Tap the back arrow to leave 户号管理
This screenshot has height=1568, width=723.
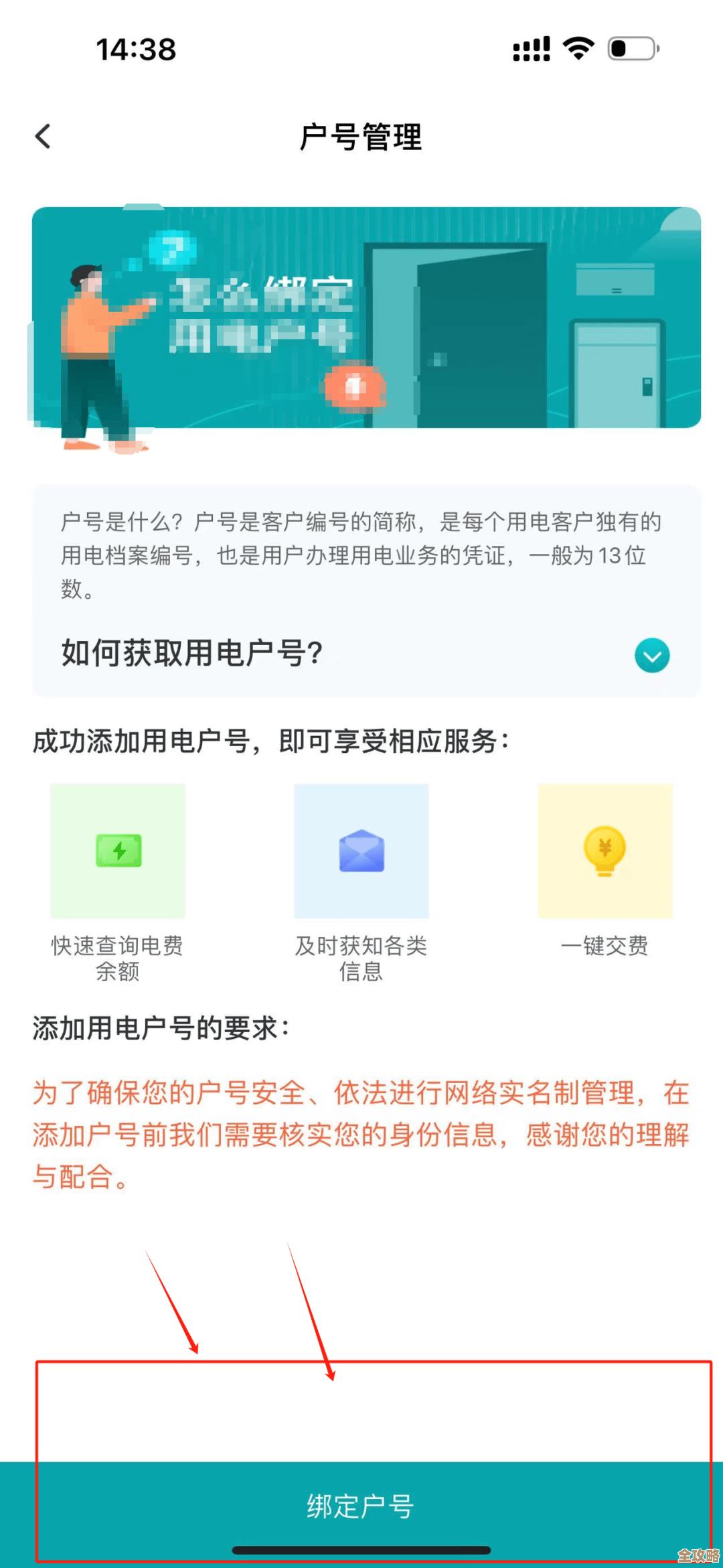[x=43, y=136]
